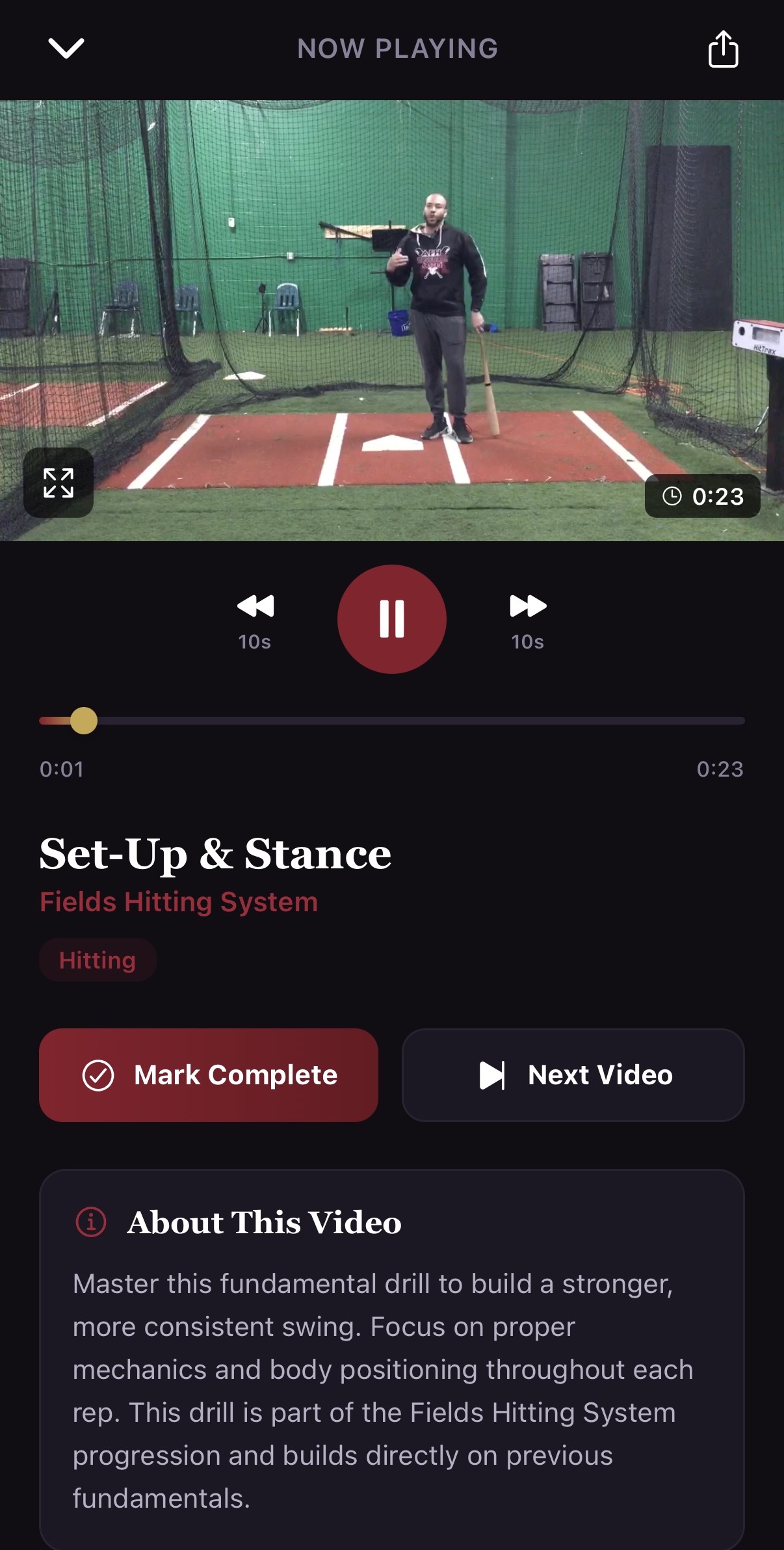Toggle video completion with Mark Complete

tap(209, 1075)
